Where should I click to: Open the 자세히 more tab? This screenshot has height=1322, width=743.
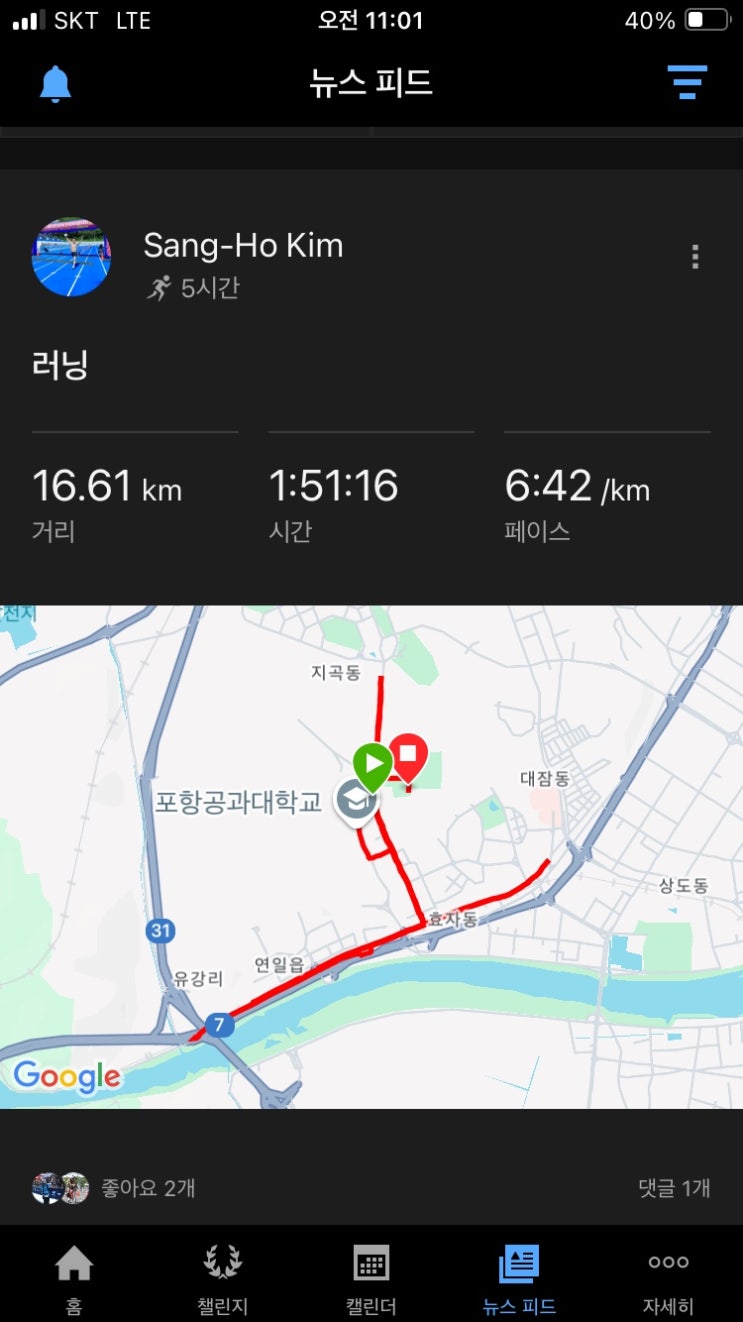(668, 1277)
